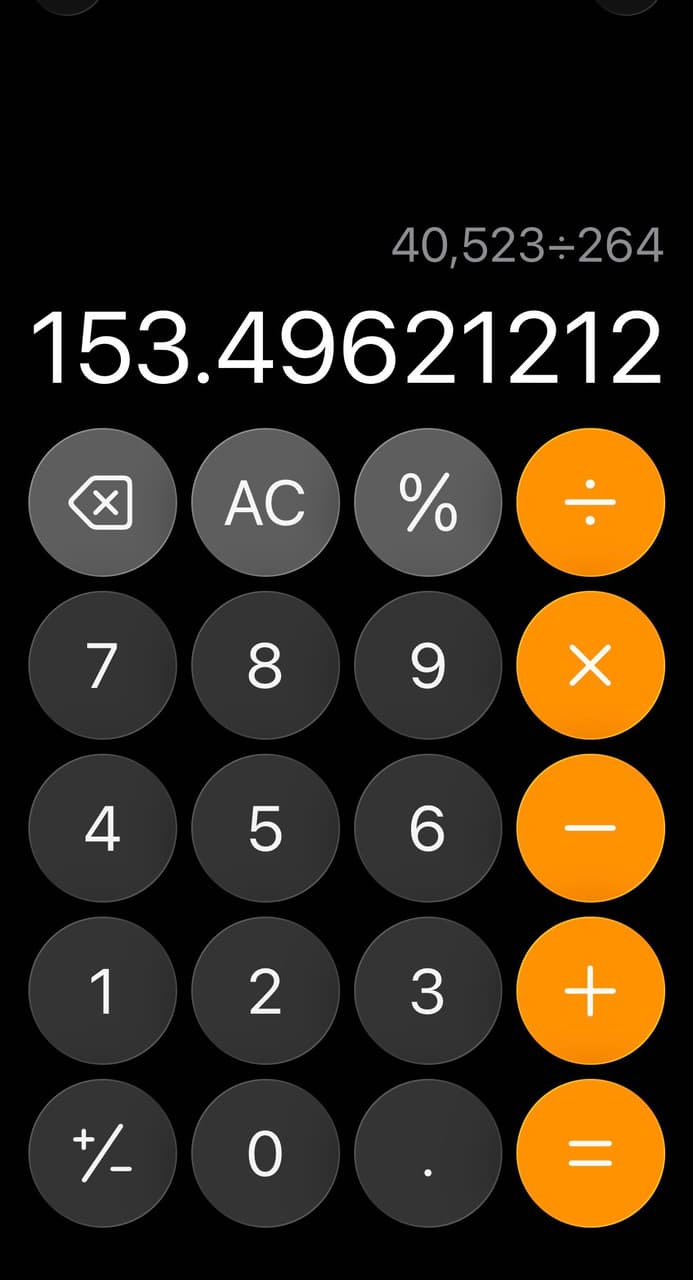Screen dimensions: 693x1280
Task: Enter the digit 0
Action: 265,1154
